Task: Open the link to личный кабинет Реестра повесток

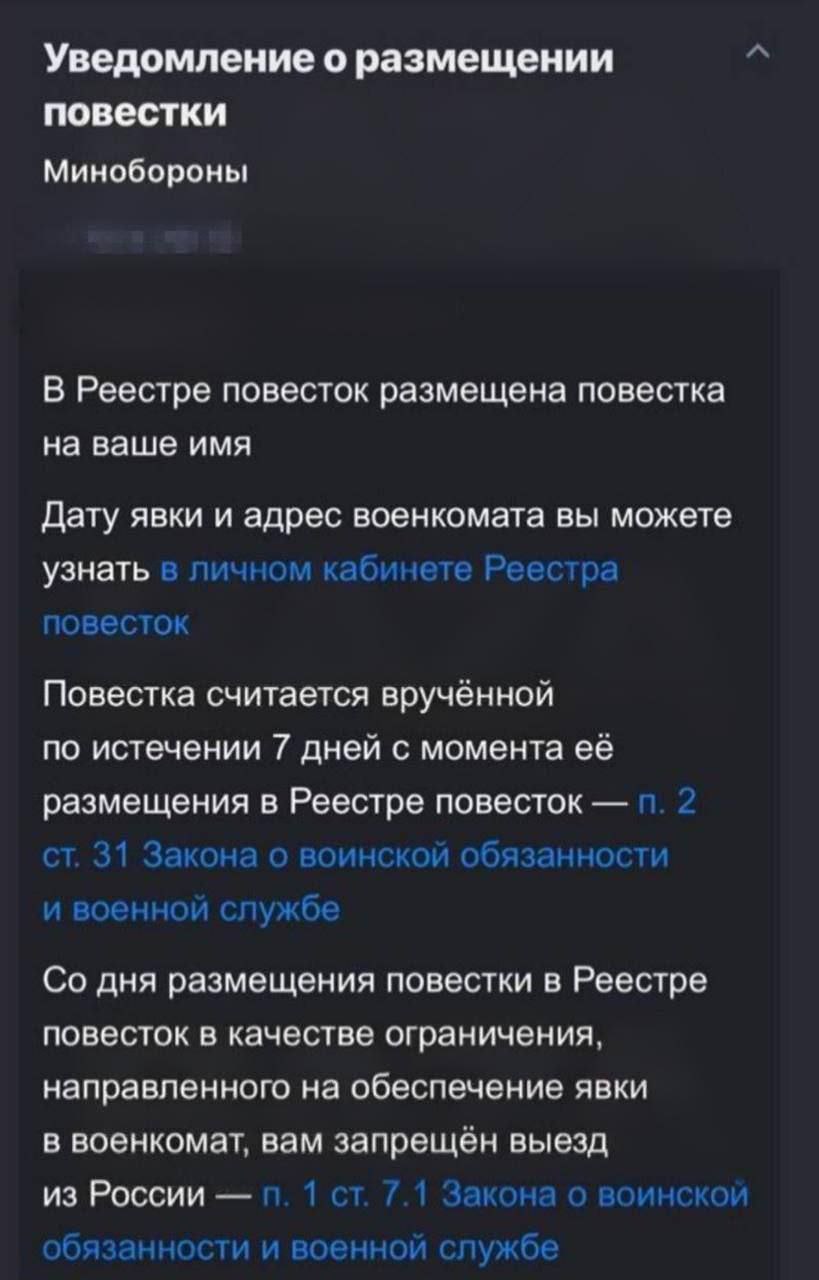Action: (x=388, y=570)
